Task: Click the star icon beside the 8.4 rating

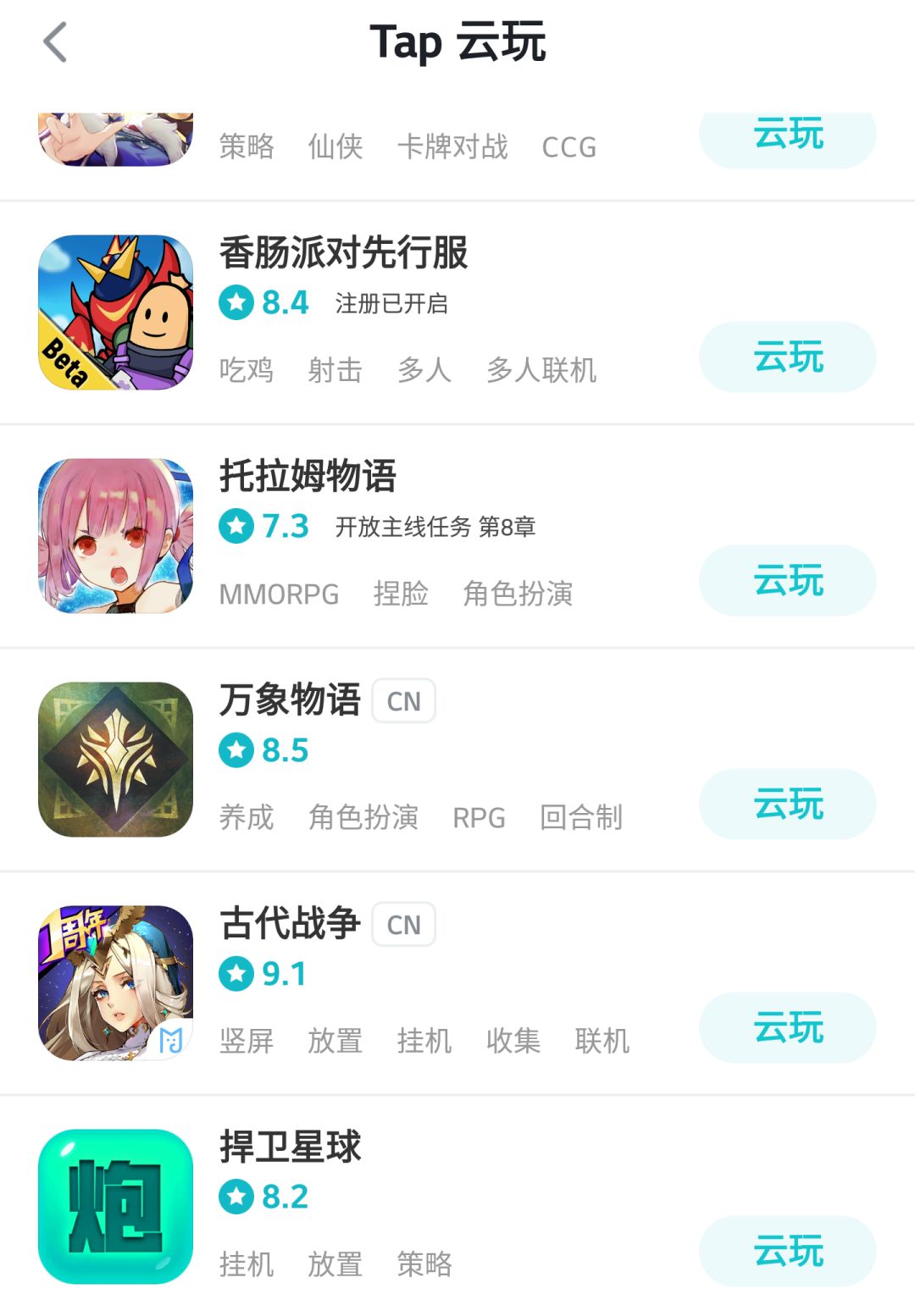Action: pyautogui.click(x=236, y=303)
